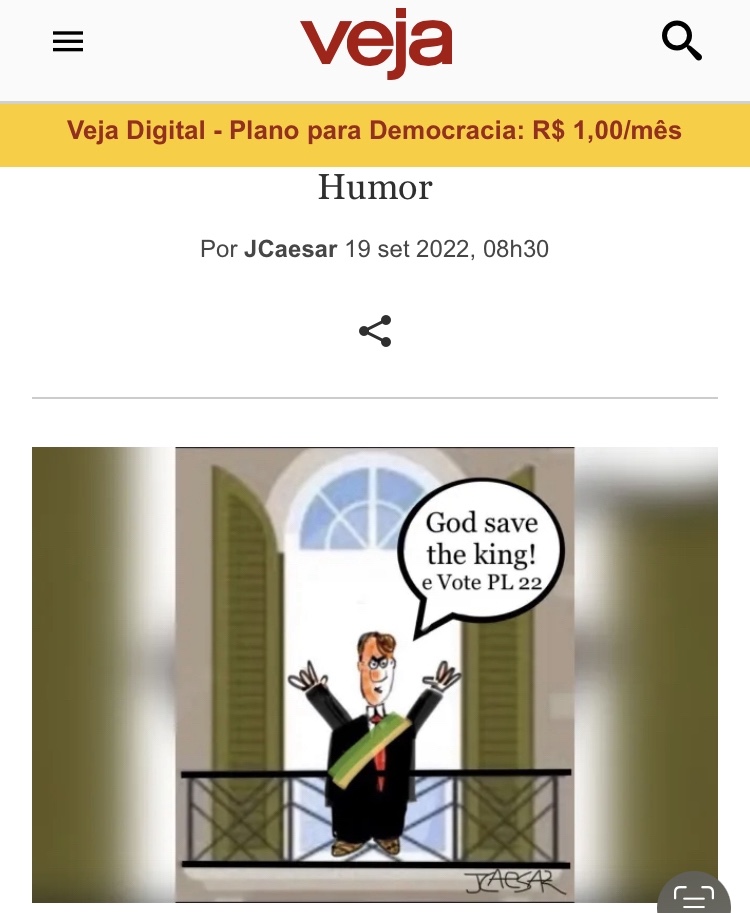Screen dimensions: 750x913
Task: Go to the Veja home logo
Action: 376,43
